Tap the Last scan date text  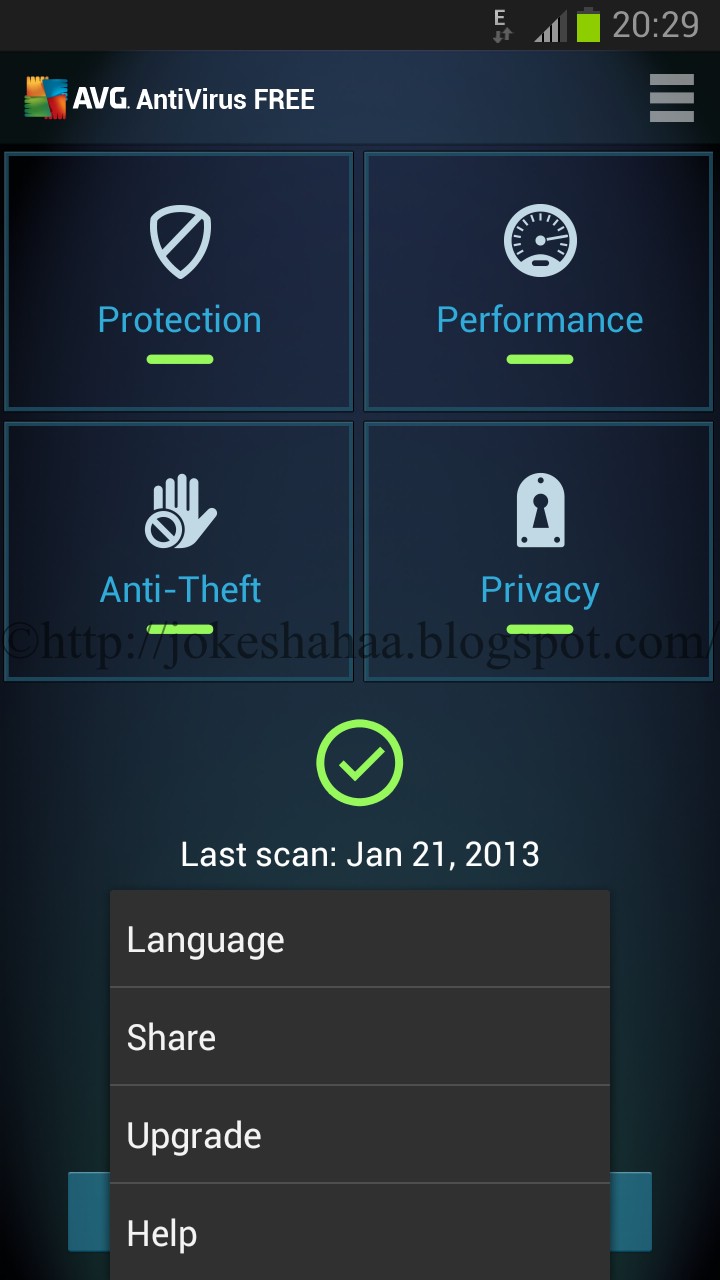click(x=360, y=854)
